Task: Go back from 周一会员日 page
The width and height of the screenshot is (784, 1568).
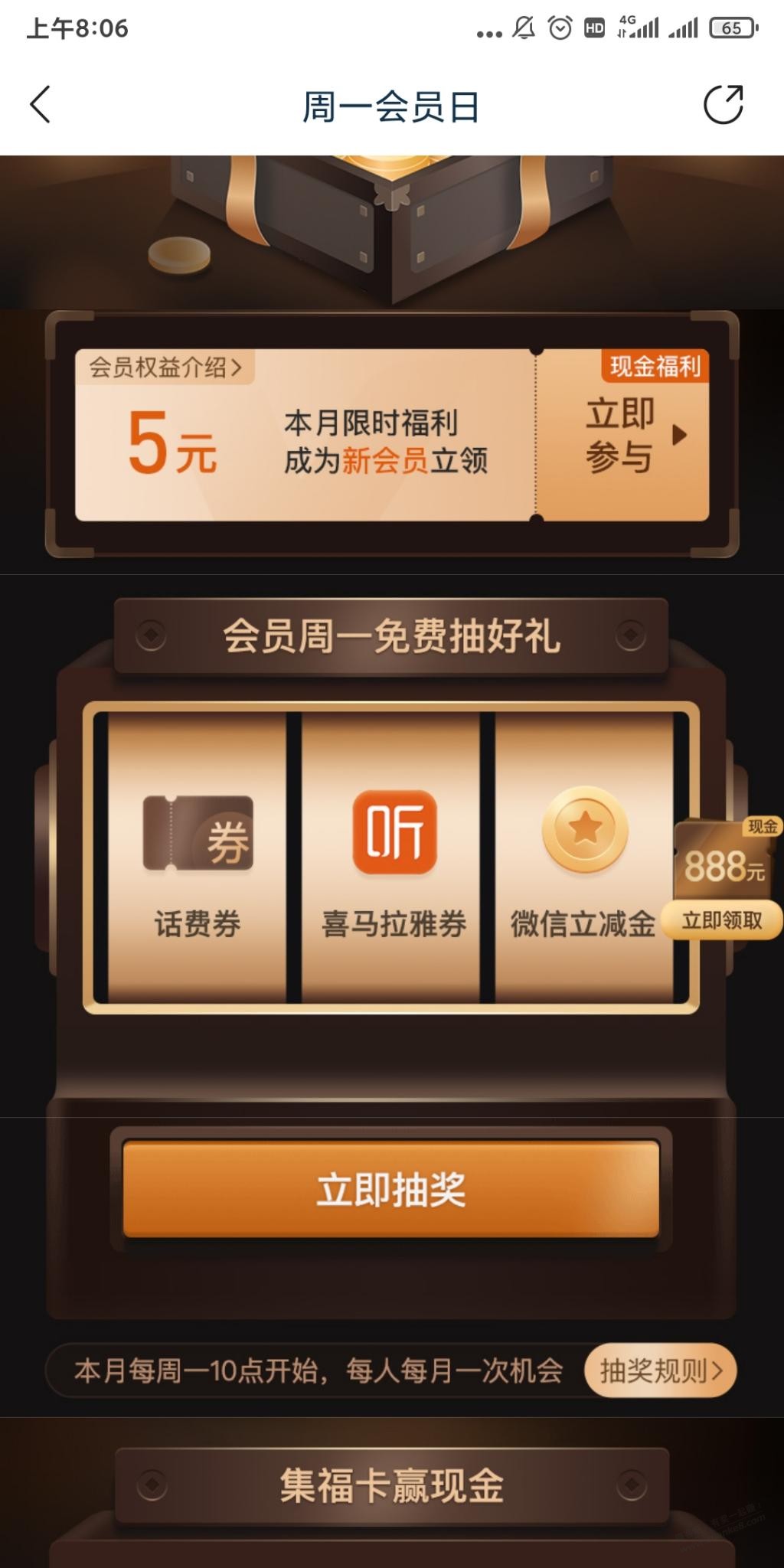Action: pyautogui.click(x=40, y=105)
